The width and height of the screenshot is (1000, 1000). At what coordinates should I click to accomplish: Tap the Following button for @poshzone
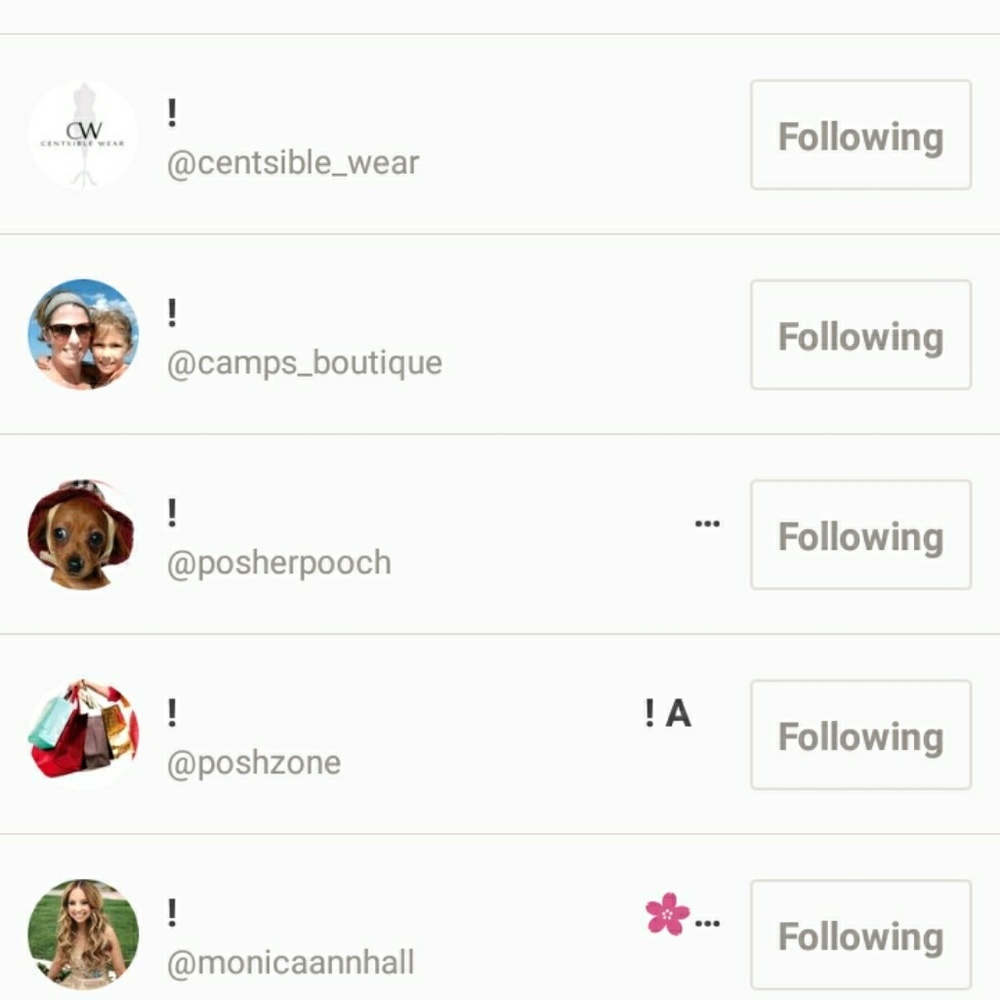[860, 735]
